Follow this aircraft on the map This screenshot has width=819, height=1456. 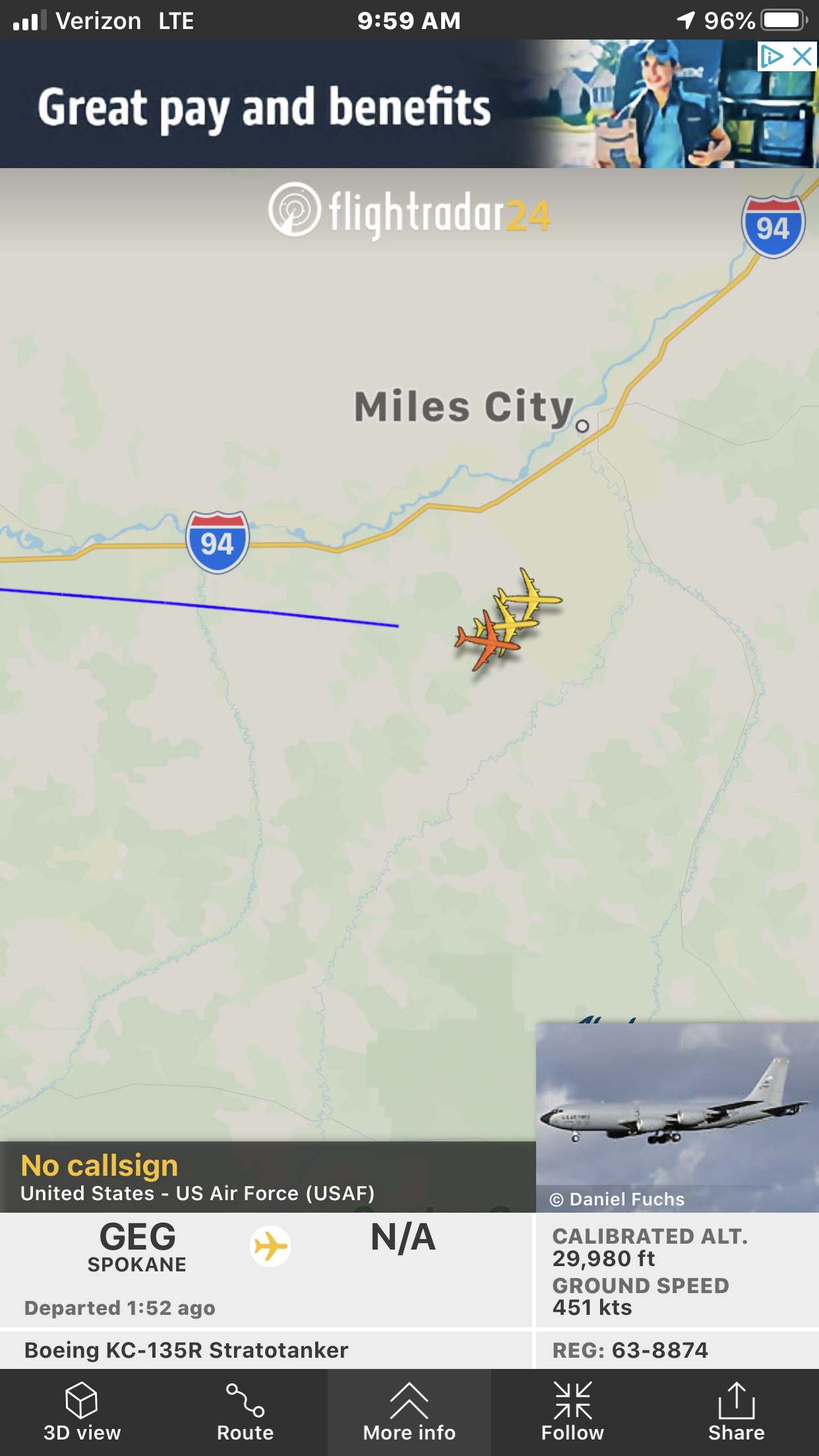(572, 1412)
